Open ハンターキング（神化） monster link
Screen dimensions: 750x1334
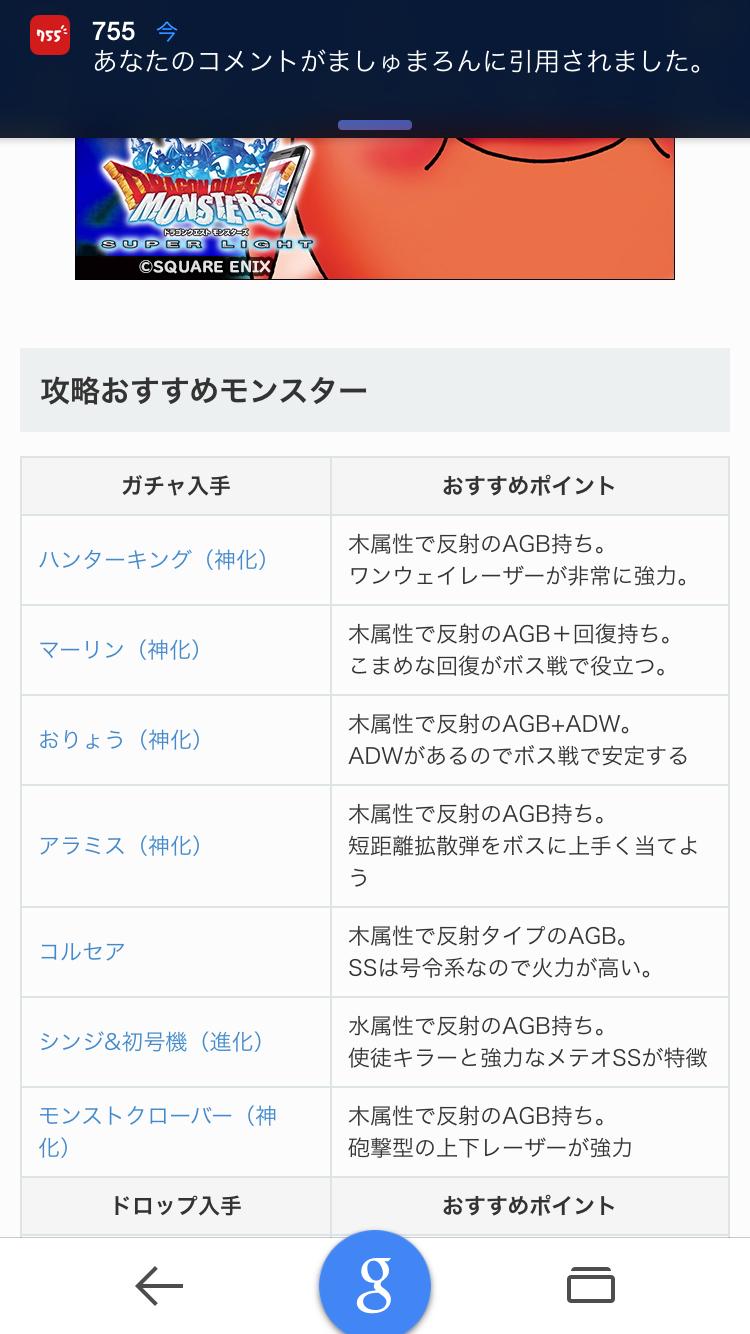[x=154, y=560]
